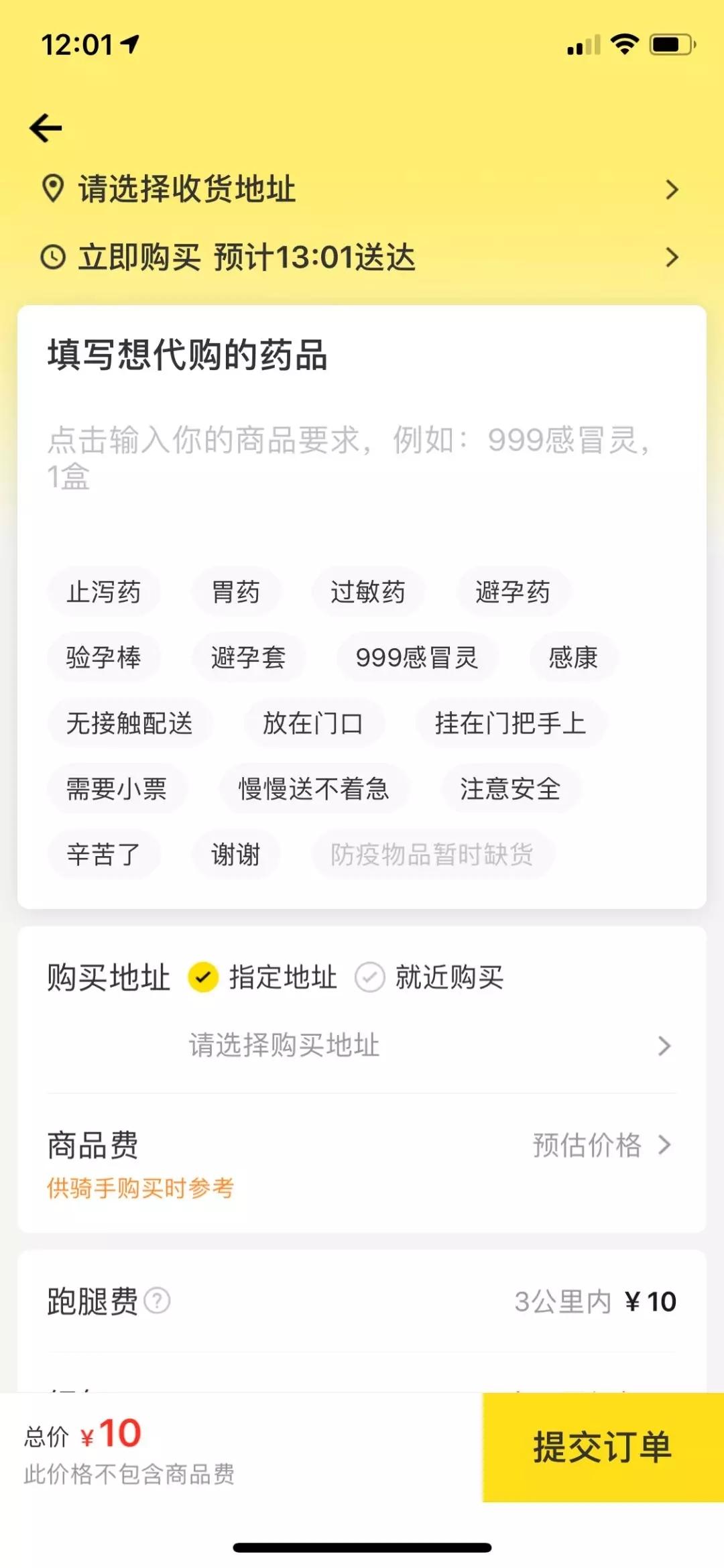Click the location pin icon
This screenshot has width=724, height=1568.
pyautogui.click(x=52, y=190)
